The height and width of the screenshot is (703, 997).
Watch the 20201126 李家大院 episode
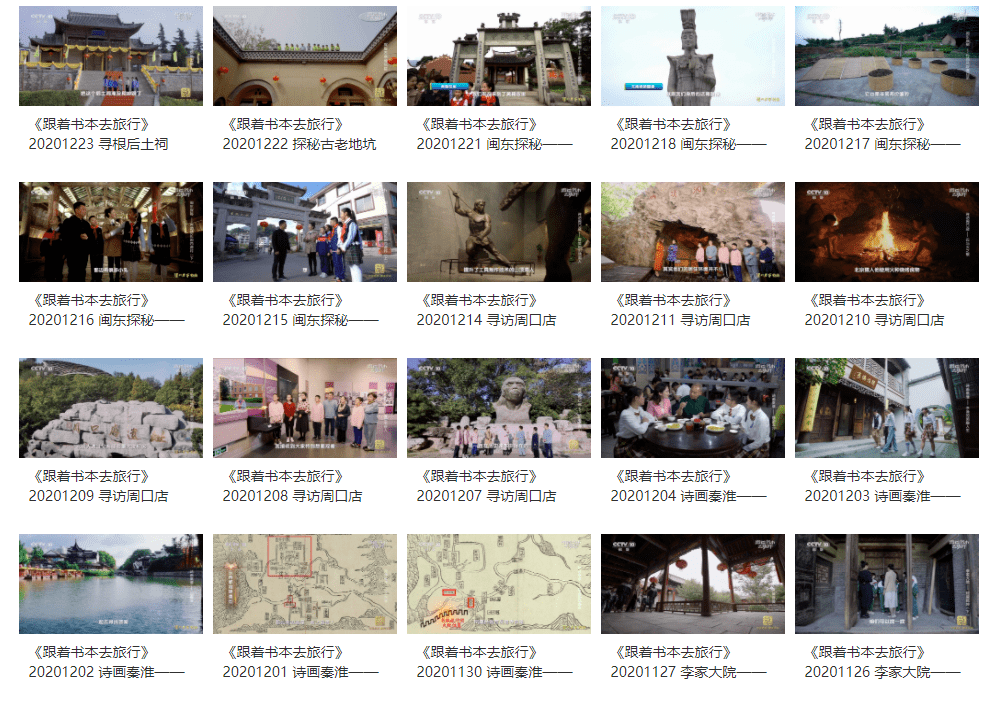pos(886,584)
